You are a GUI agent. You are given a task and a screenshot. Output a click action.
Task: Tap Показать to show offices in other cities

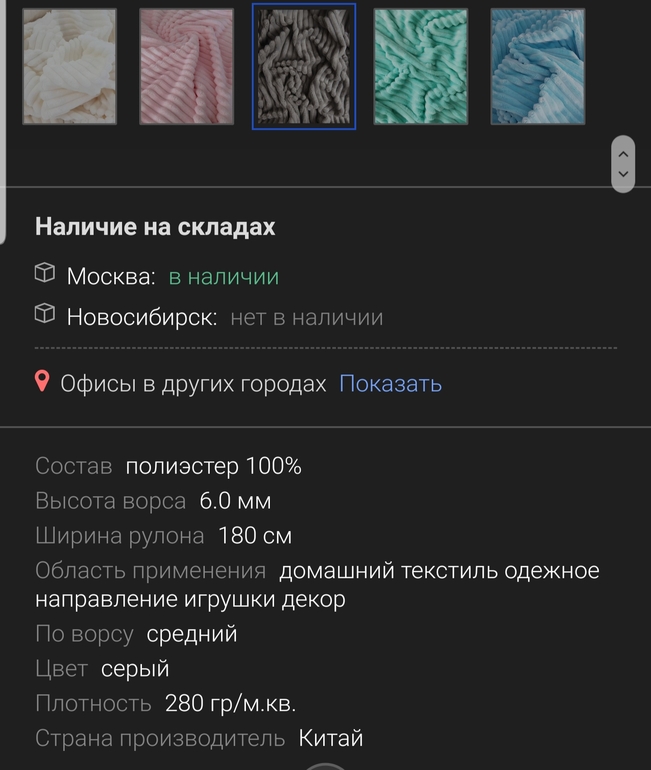(390, 383)
